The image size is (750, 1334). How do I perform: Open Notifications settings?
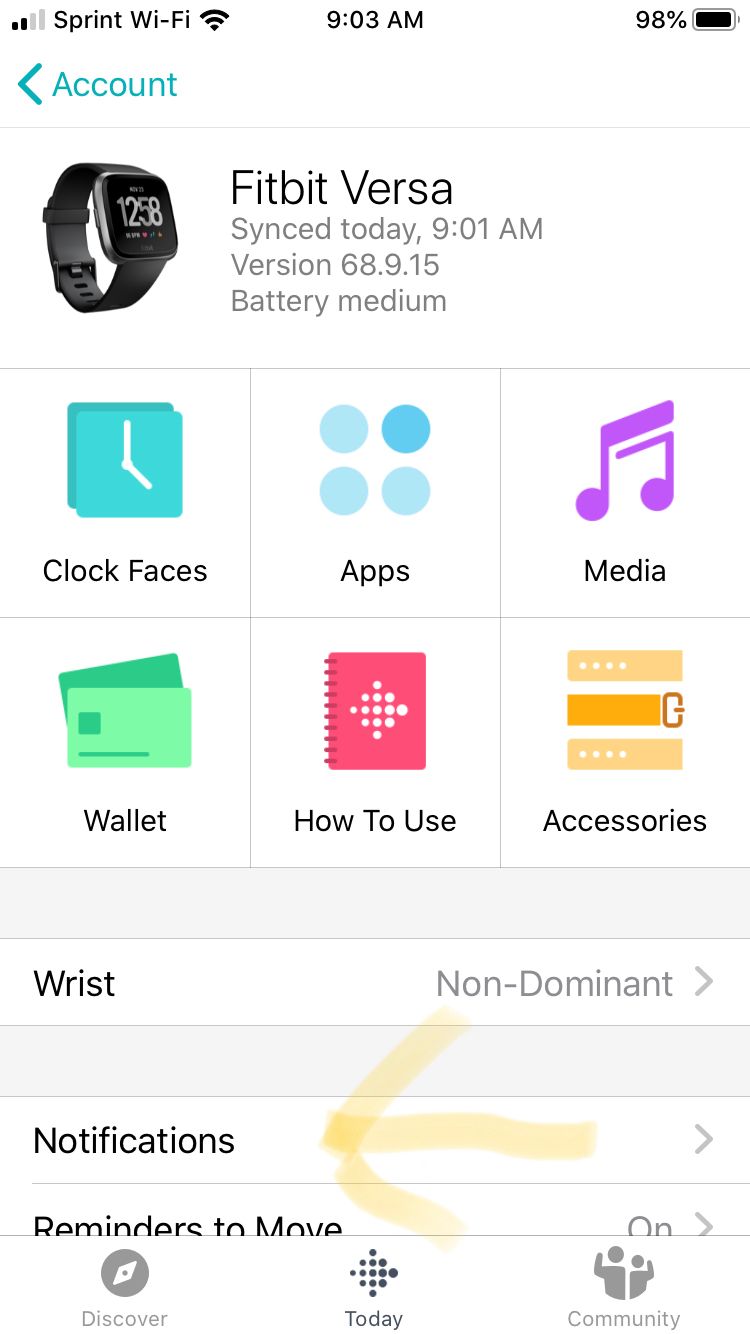tap(375, 1140)
